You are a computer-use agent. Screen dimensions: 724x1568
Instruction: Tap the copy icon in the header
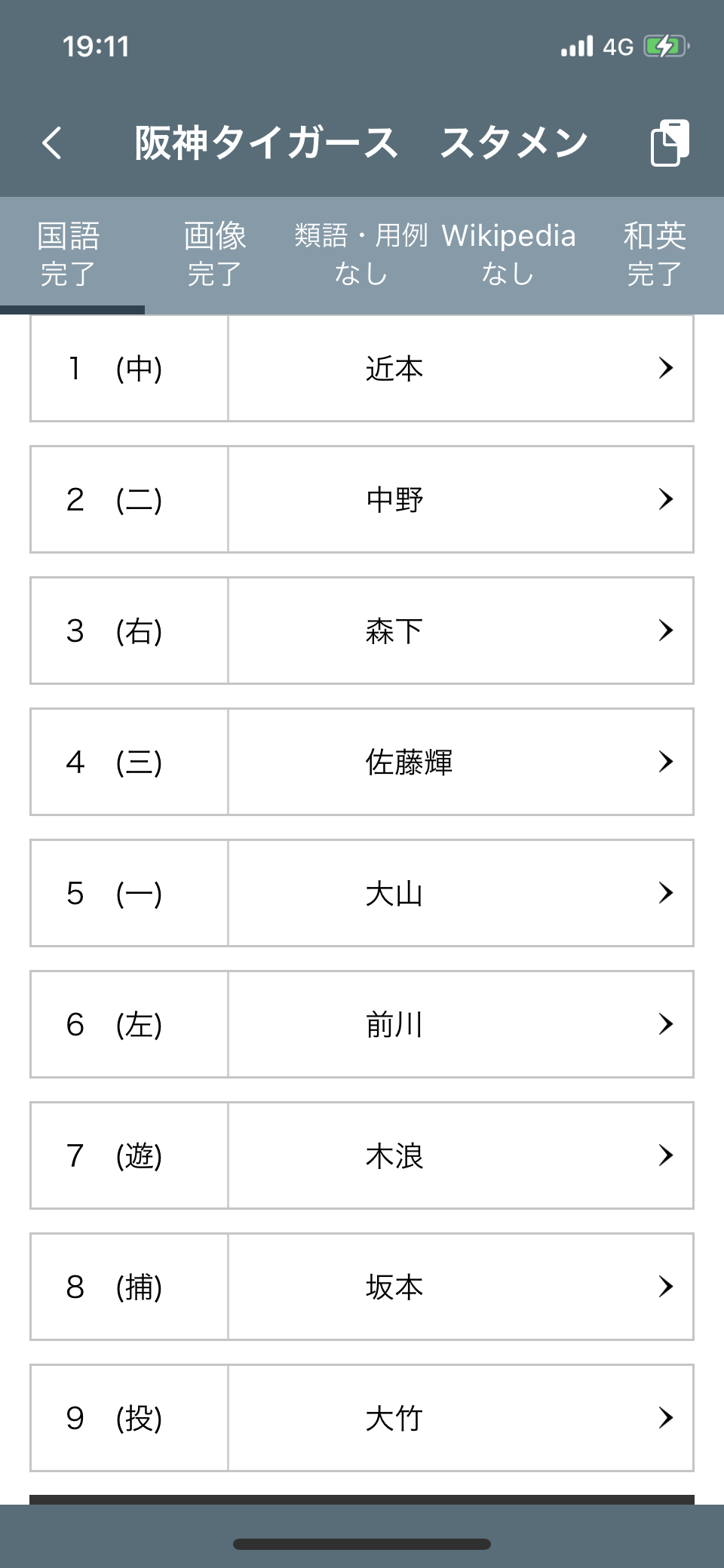(670, 143)
